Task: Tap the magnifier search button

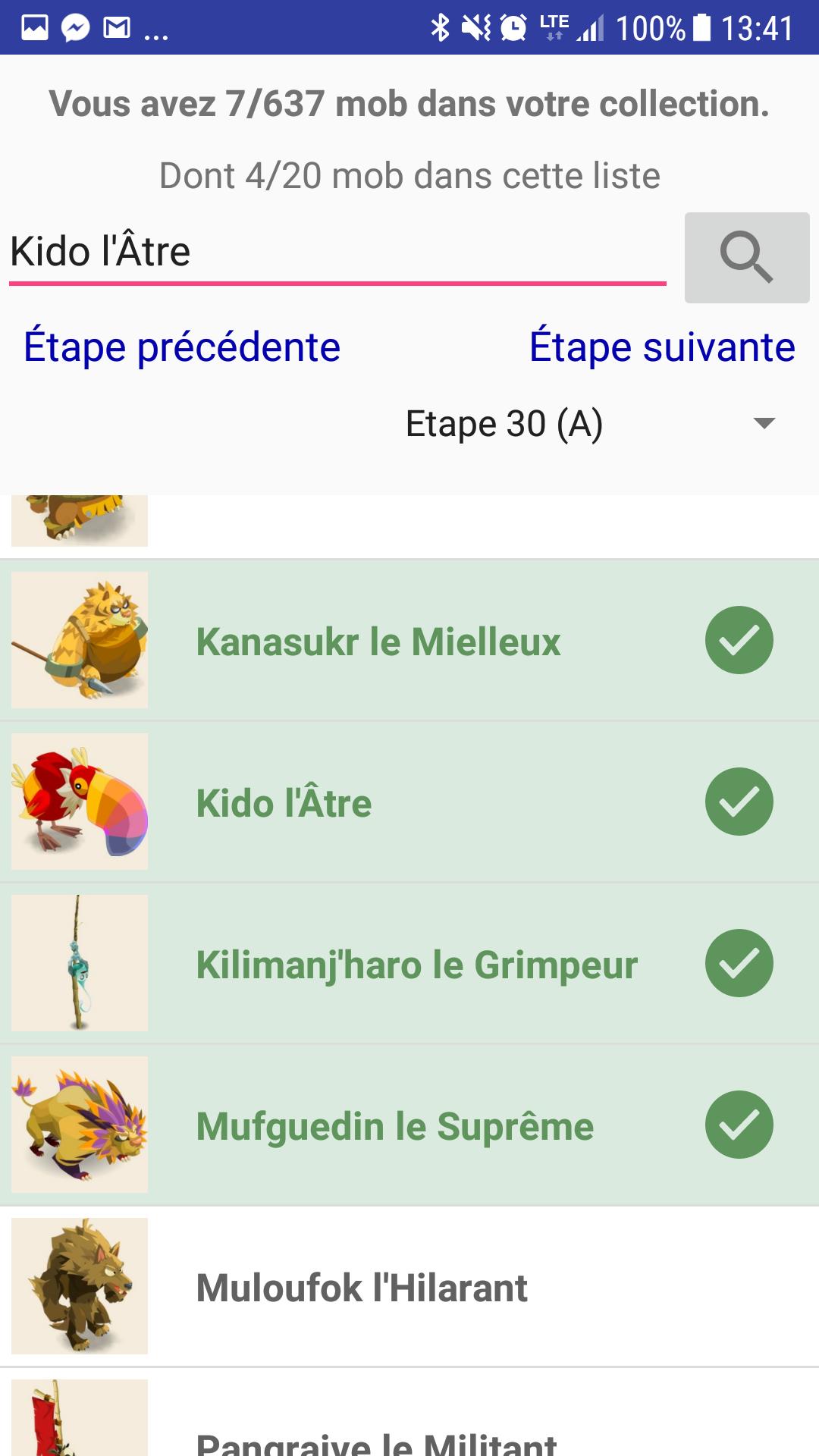Action: point(746,258)
